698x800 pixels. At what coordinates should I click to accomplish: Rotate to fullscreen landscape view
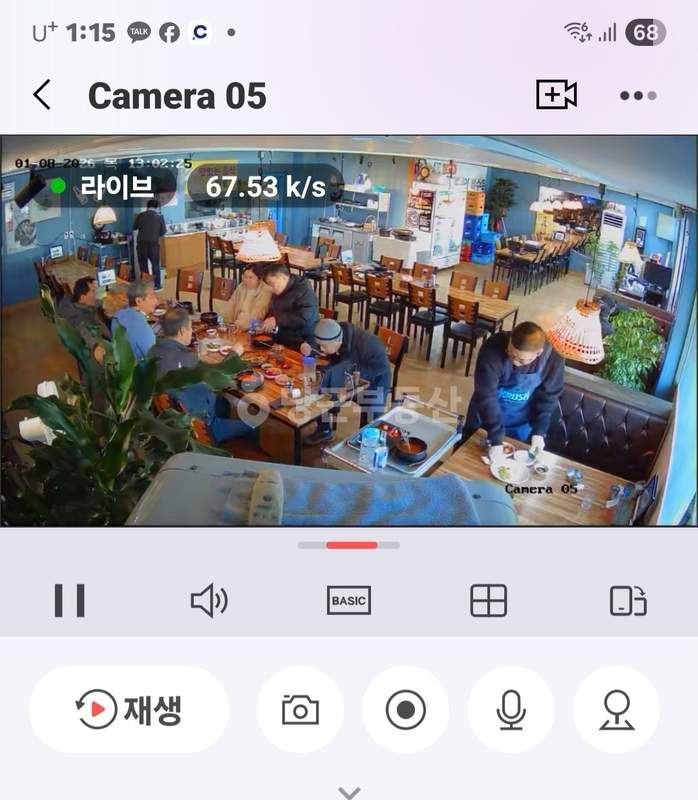click(628, 600)
